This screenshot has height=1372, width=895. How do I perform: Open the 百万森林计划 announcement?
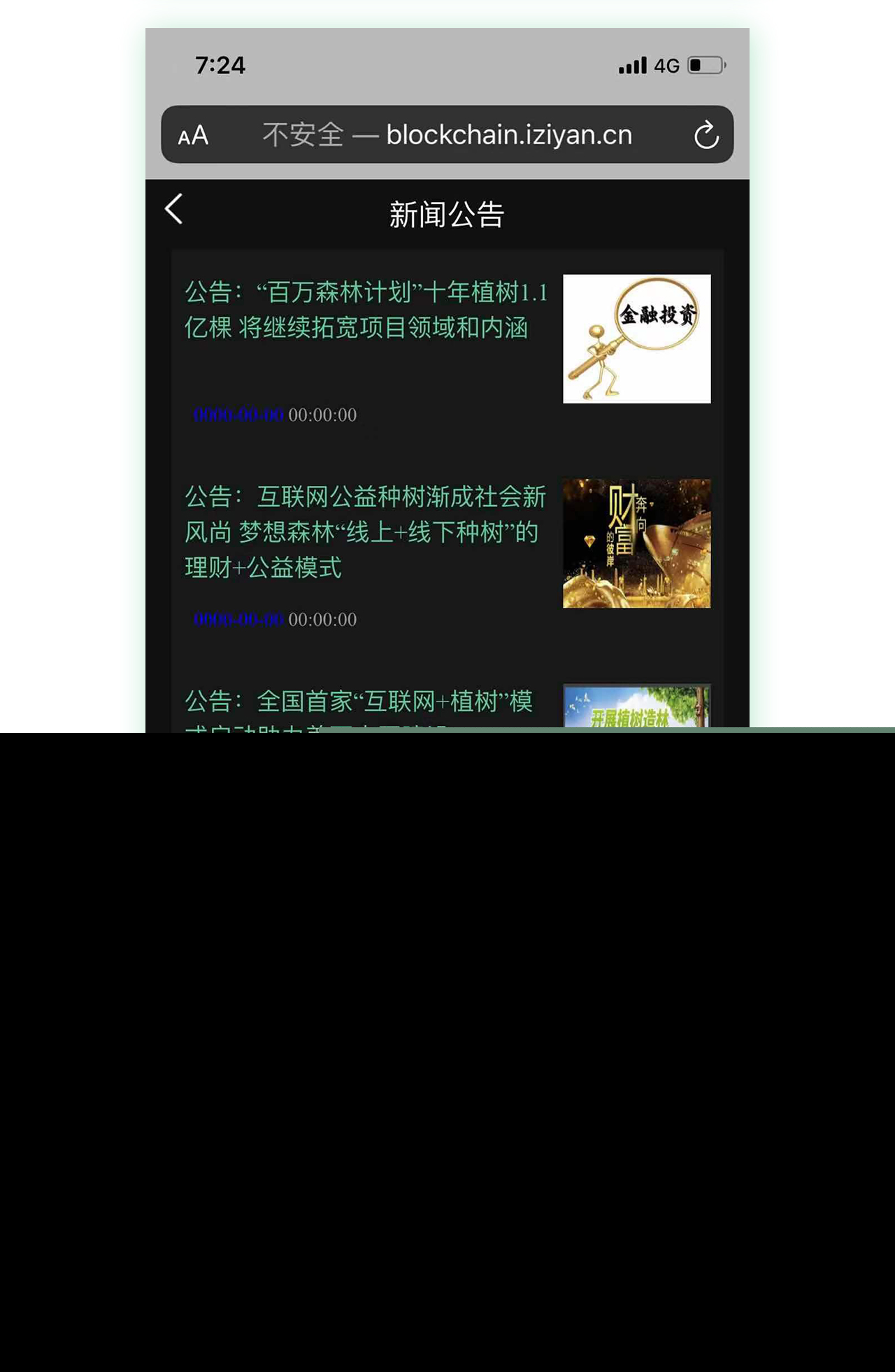tap(365, 310)
